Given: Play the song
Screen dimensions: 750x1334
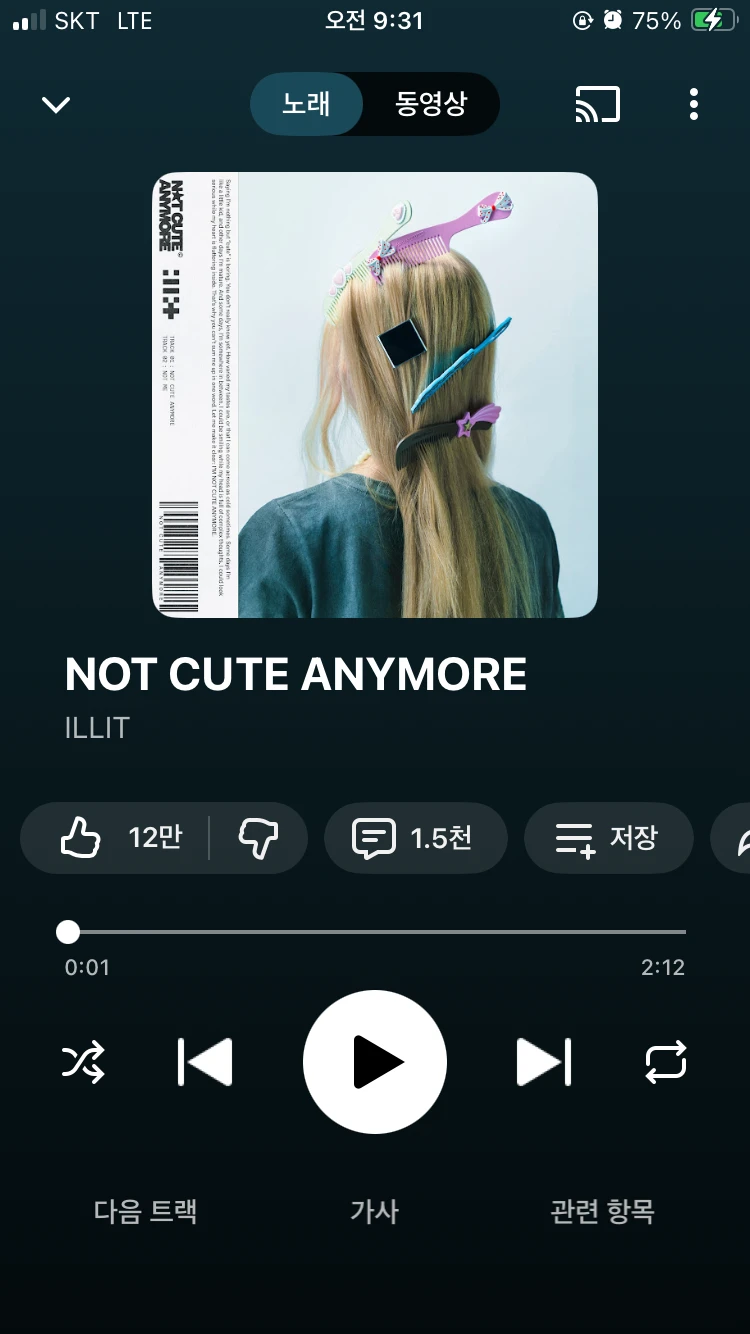Looking at the screenshot, I should (x=375, y=1062).
